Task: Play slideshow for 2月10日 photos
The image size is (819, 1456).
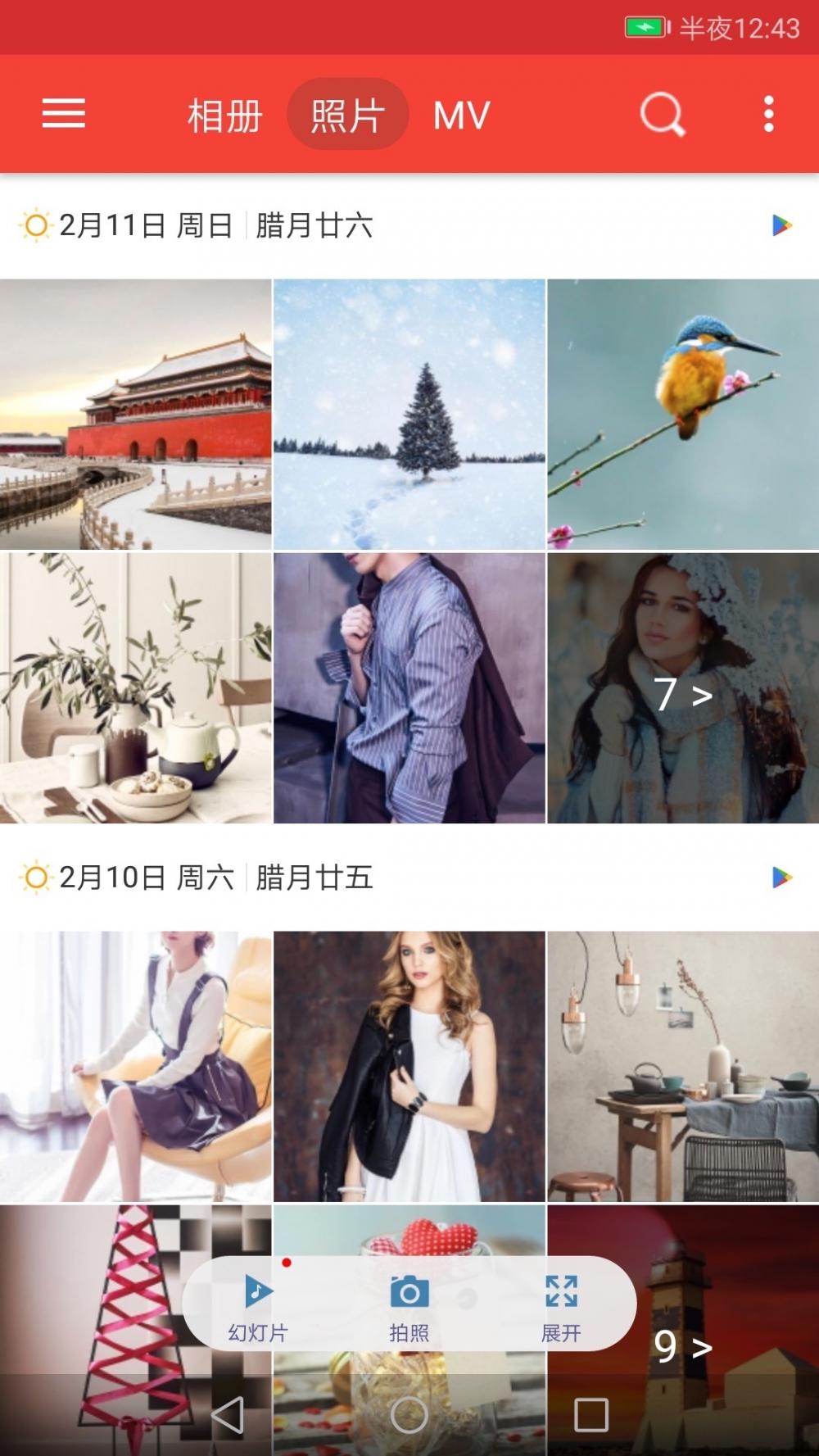Action: click(781, 878)
